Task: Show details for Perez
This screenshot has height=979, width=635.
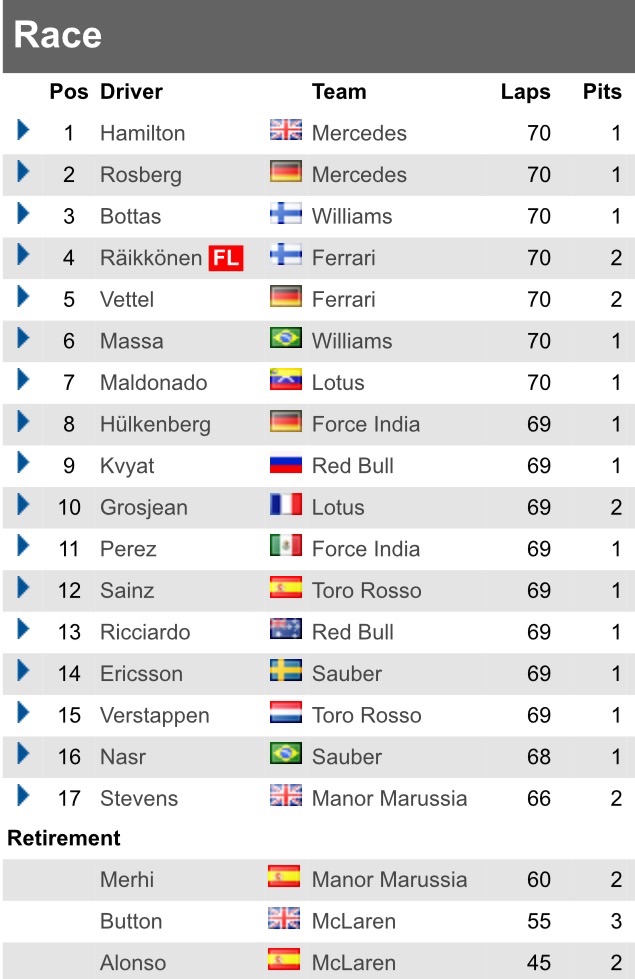Action: click(23, 547)
